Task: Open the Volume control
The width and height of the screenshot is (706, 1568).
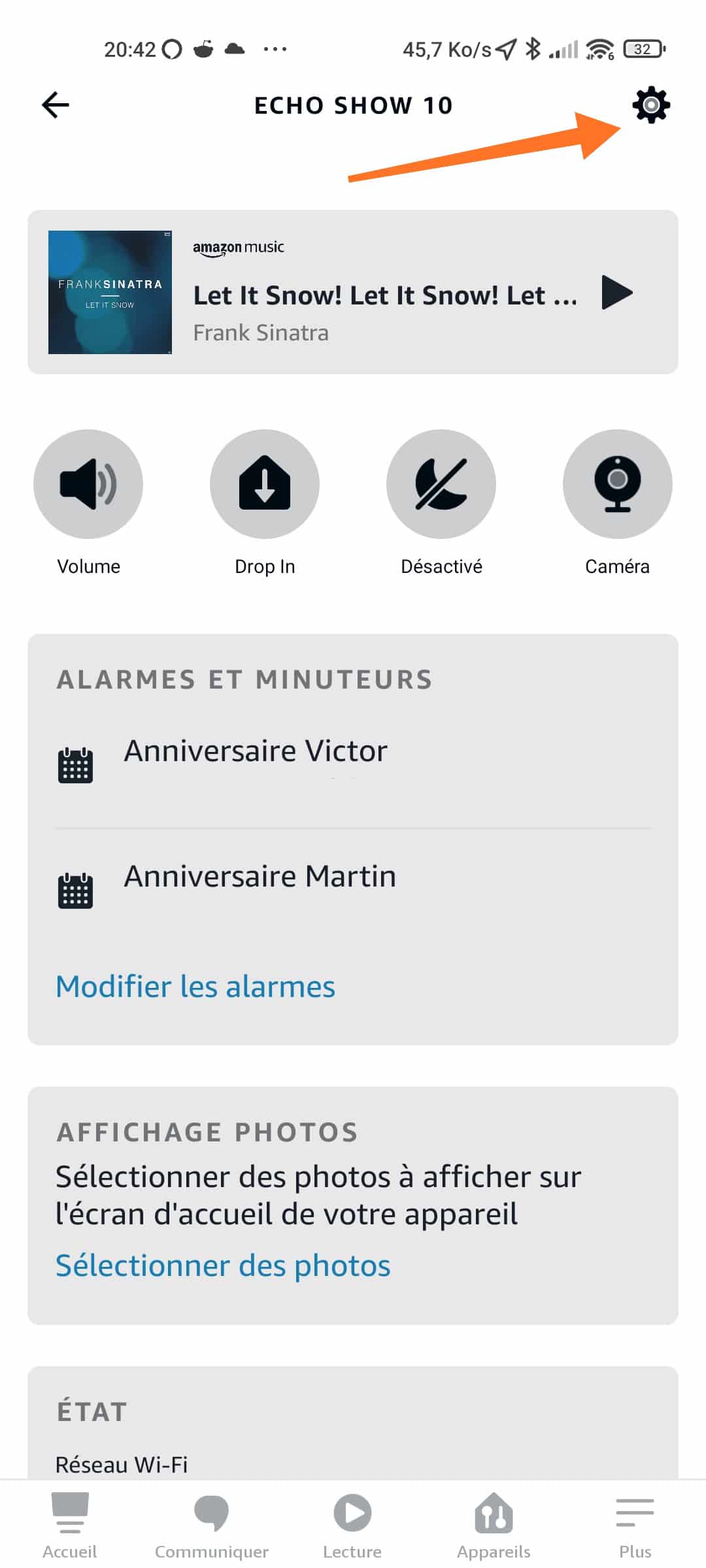Action: (88, 484)
